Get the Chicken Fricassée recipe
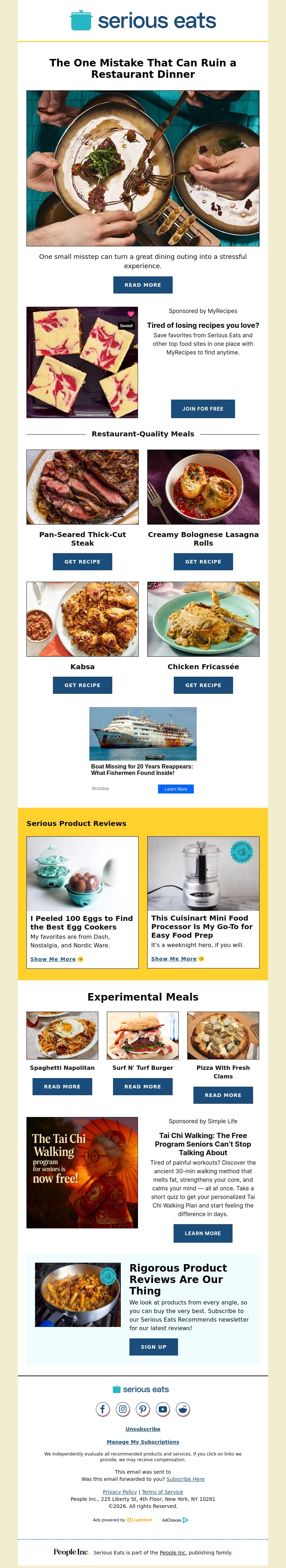This screenshot has width=286, height=1568. [203, 685]
